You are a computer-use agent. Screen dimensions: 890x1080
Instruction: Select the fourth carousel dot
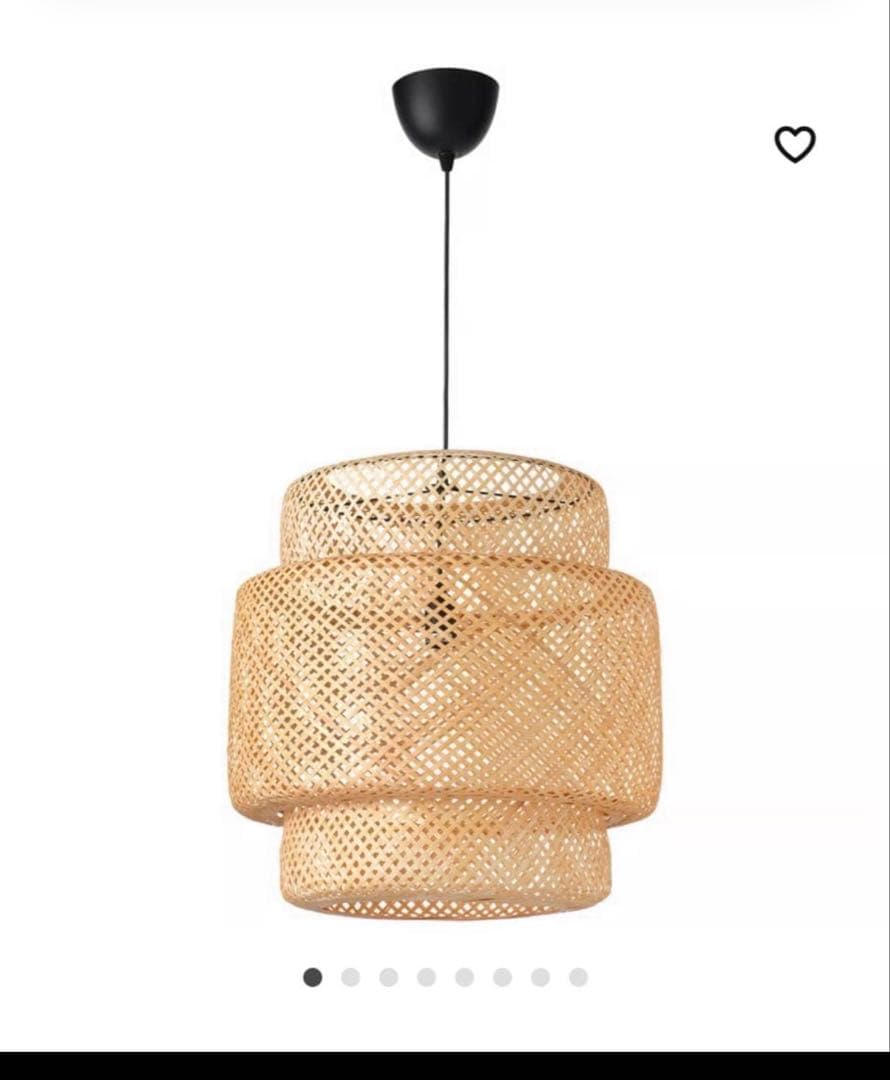point(424,976)
